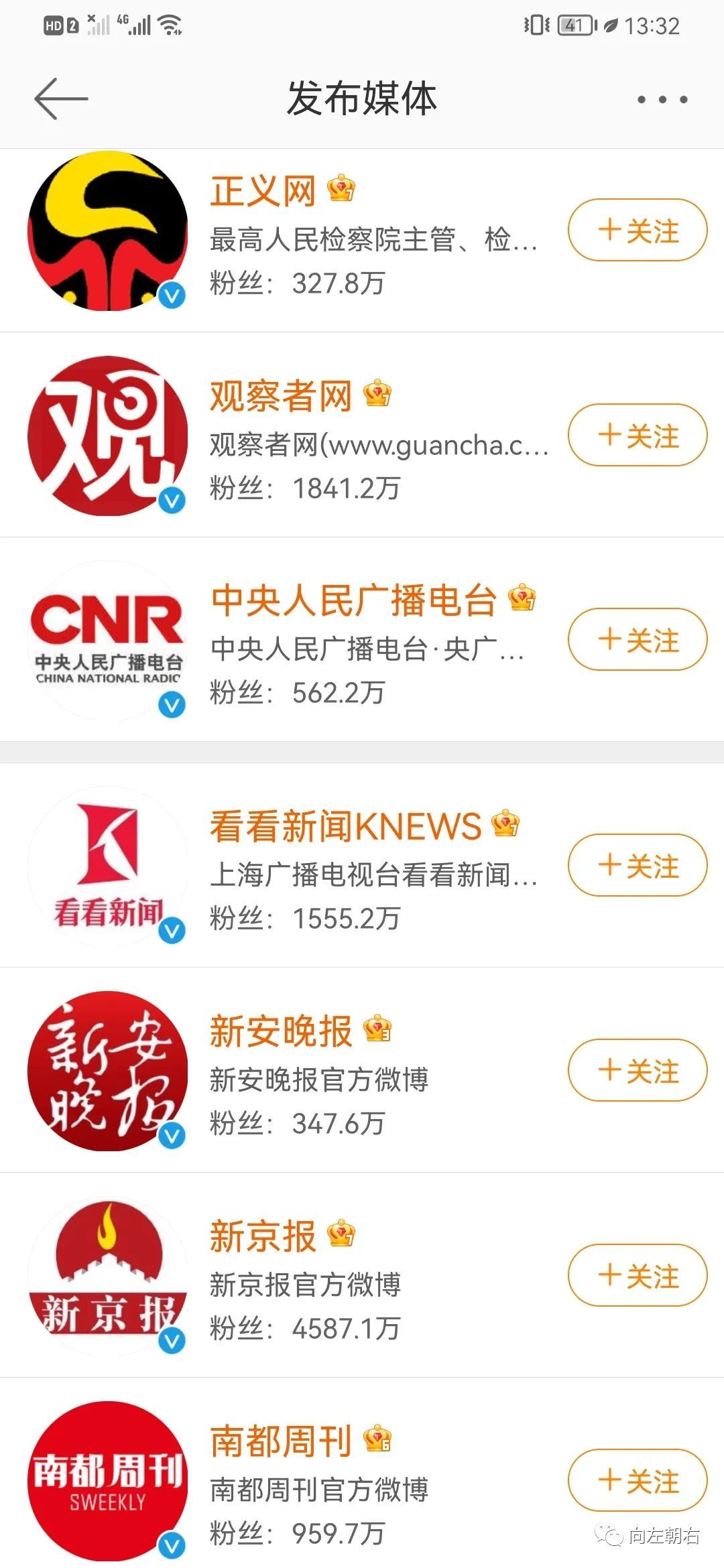Screen dimensions: 724x1568
Task: Follow 南都周刊 account
Action: [x=638, y=1480]
